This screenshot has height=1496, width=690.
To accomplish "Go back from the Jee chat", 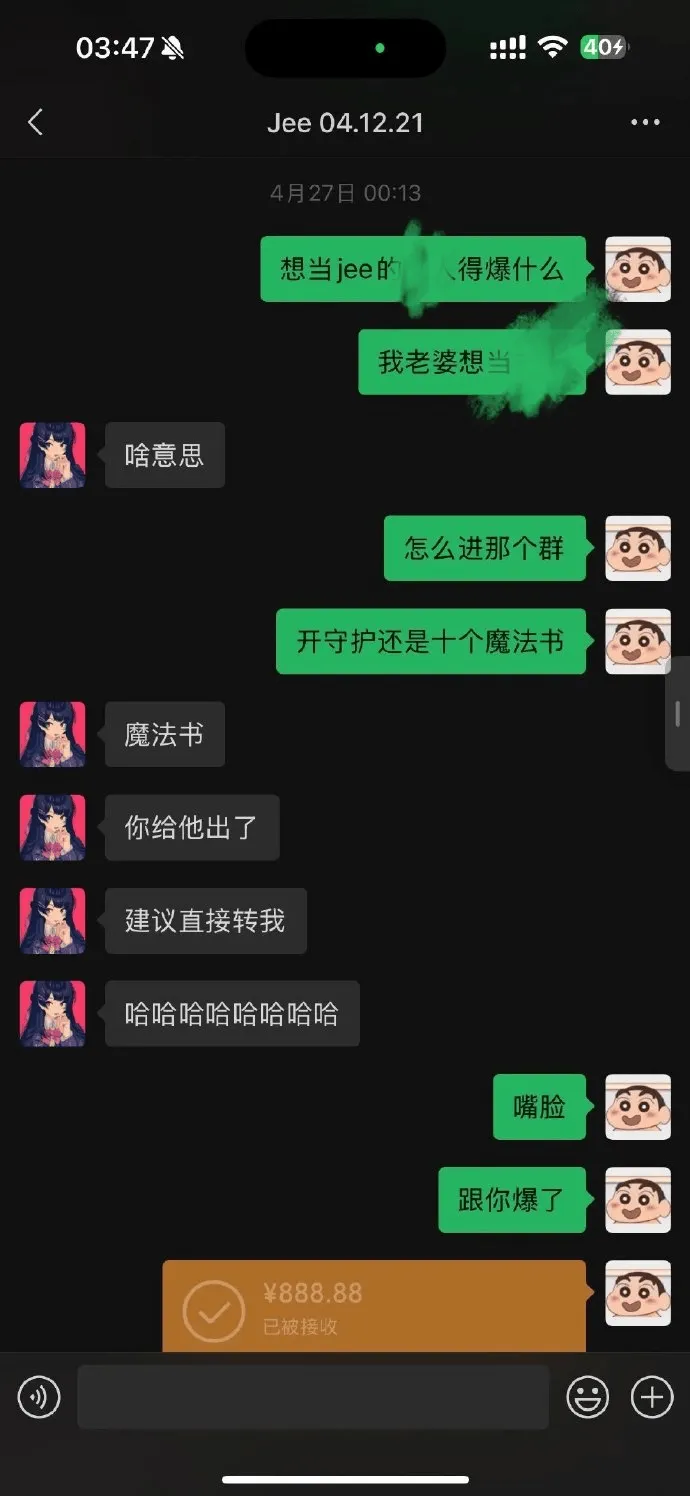I will (x=36, y=123).
